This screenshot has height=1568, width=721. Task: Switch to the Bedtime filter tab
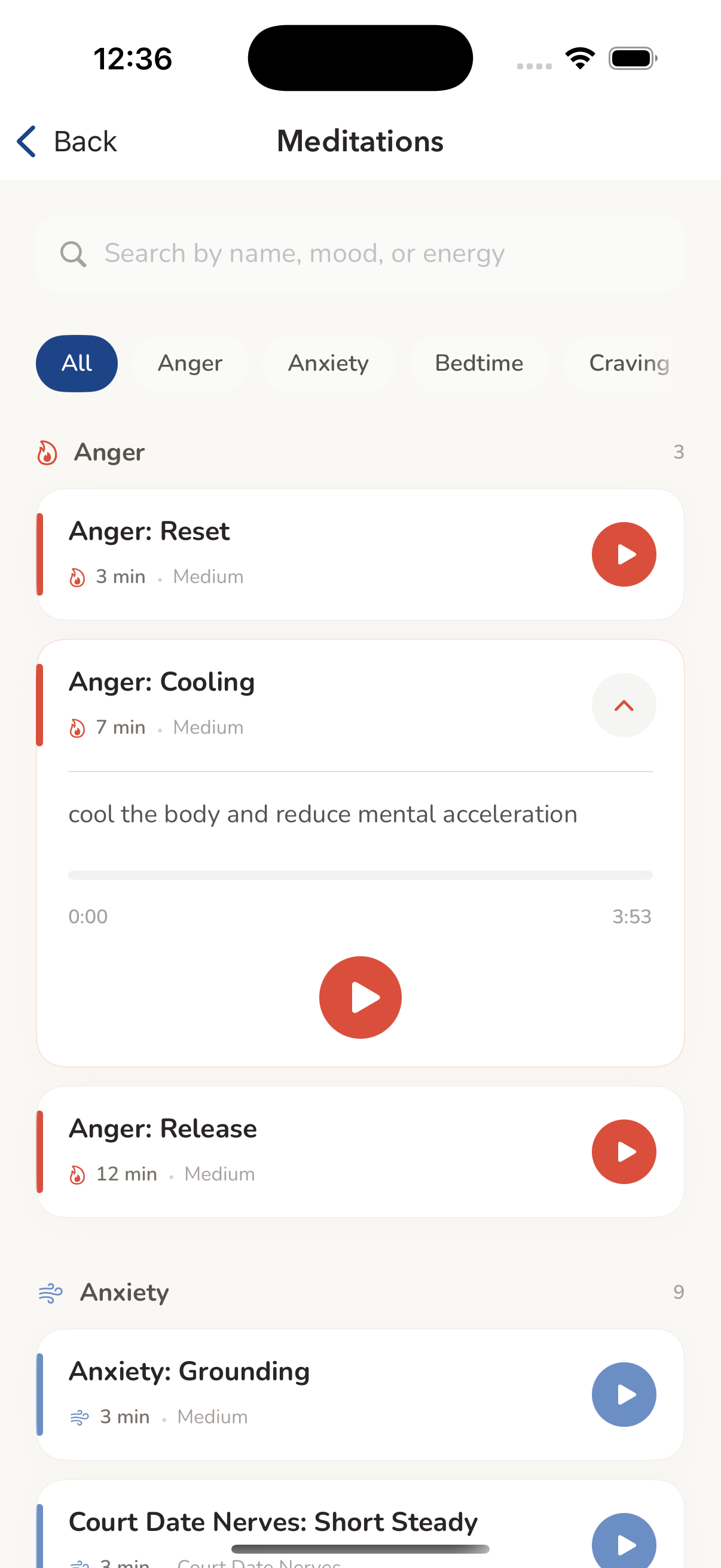(x=479, y=363)
